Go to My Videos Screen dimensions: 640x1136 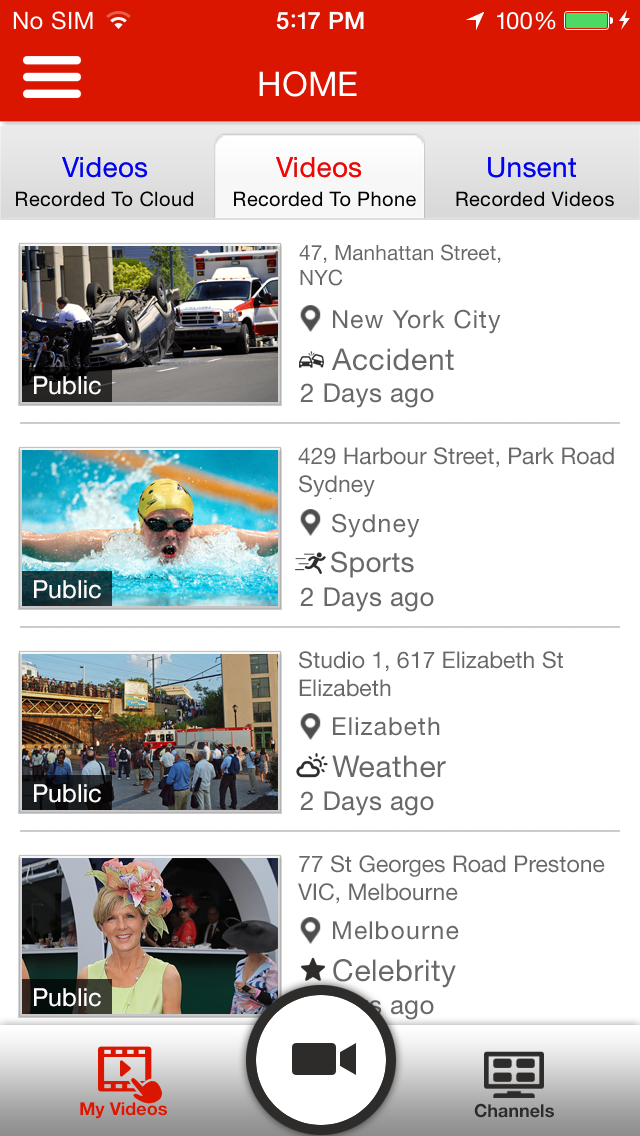coord(124,1082)
